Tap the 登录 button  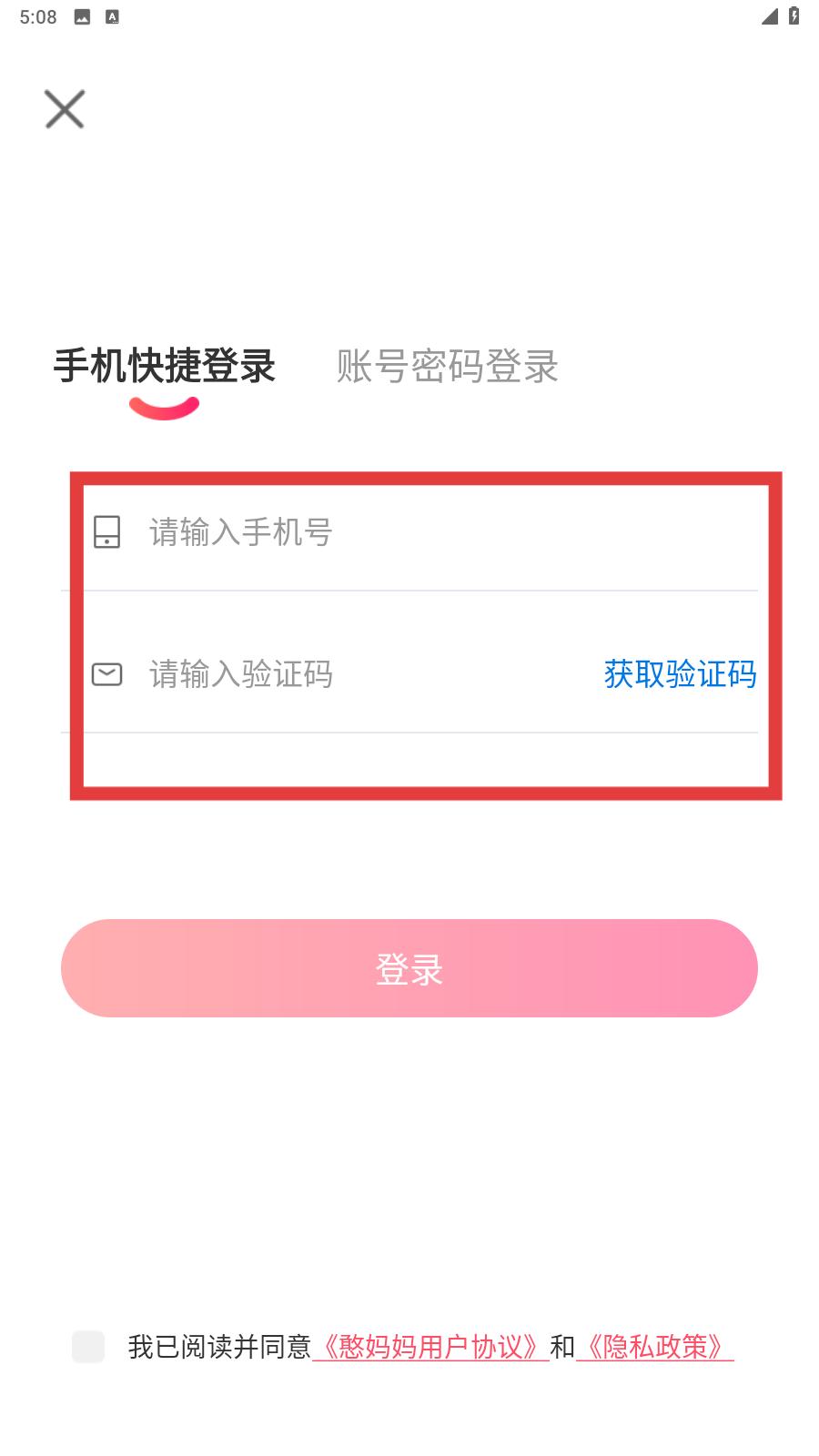[409, 968]
